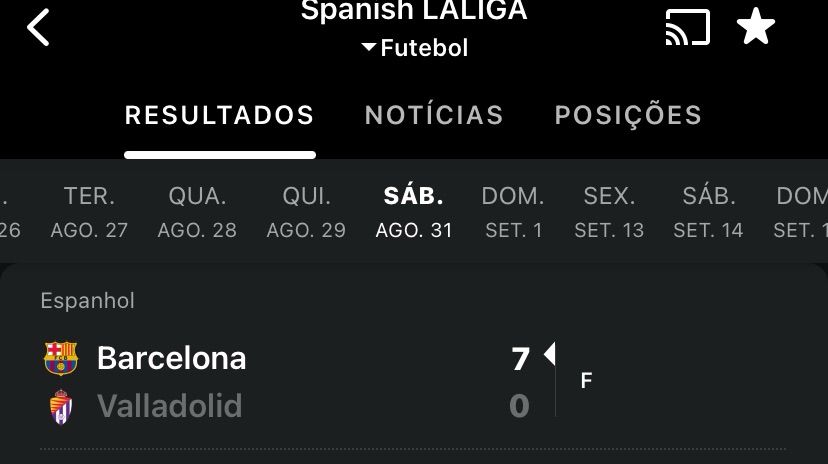This screenshot has height=464, width=828.
Task: Switch to the Posições tab
Action: (628, 115)
